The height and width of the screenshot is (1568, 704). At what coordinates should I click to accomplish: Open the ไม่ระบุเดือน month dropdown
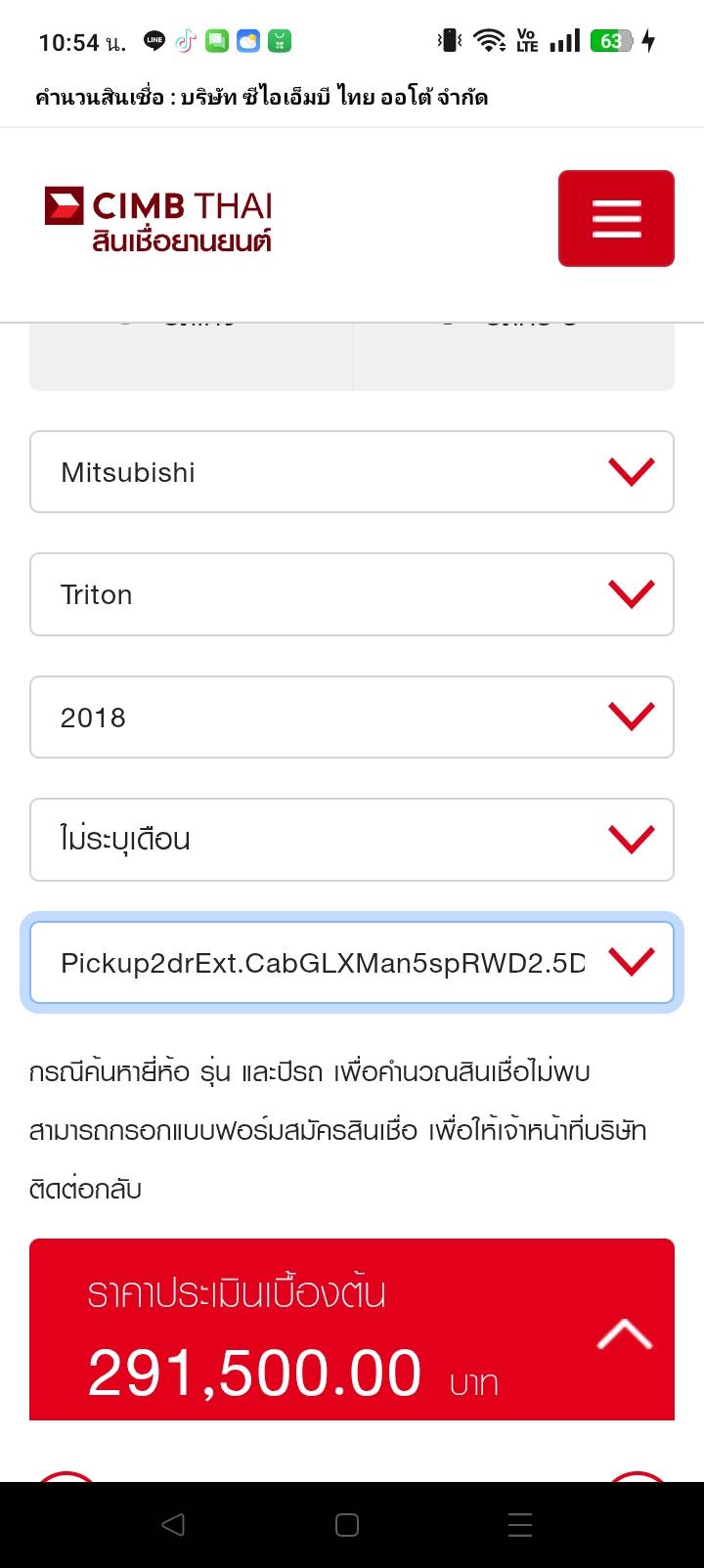point(351,840)
